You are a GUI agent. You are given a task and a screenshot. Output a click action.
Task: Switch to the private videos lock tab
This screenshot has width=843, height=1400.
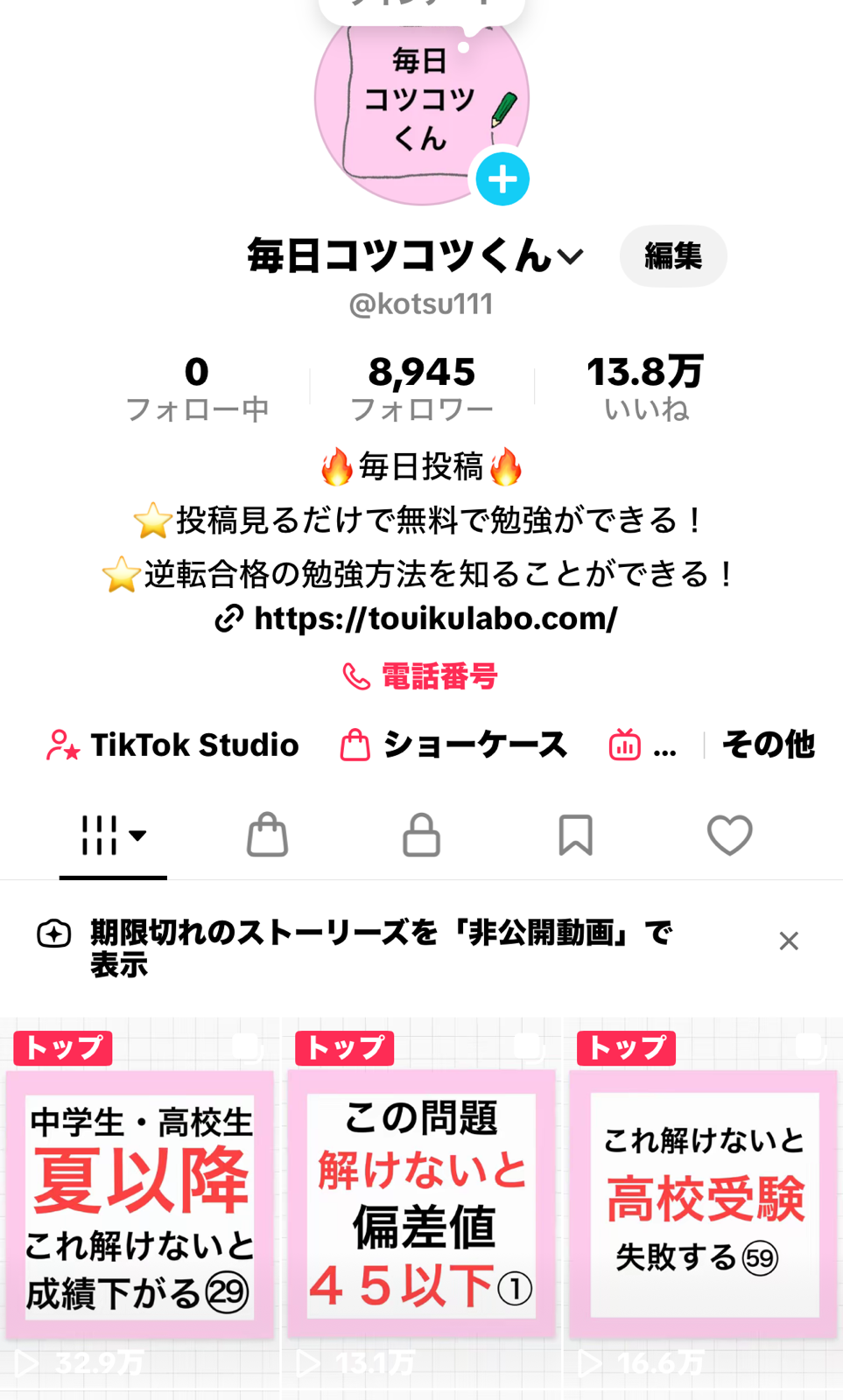[421, 836]
